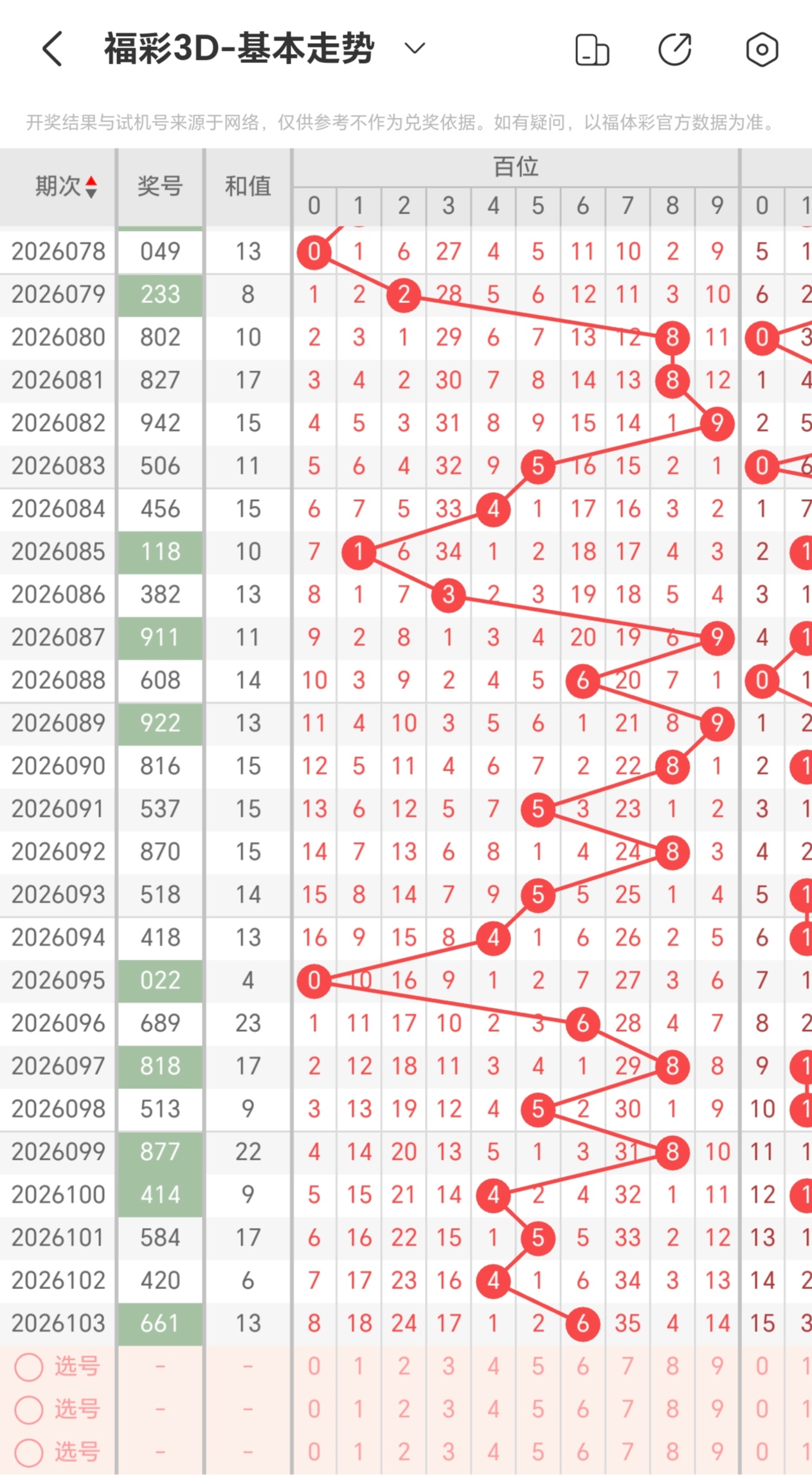Pick digit 8 in the third 选号 row's 百位 column

tap(672, 1452)
